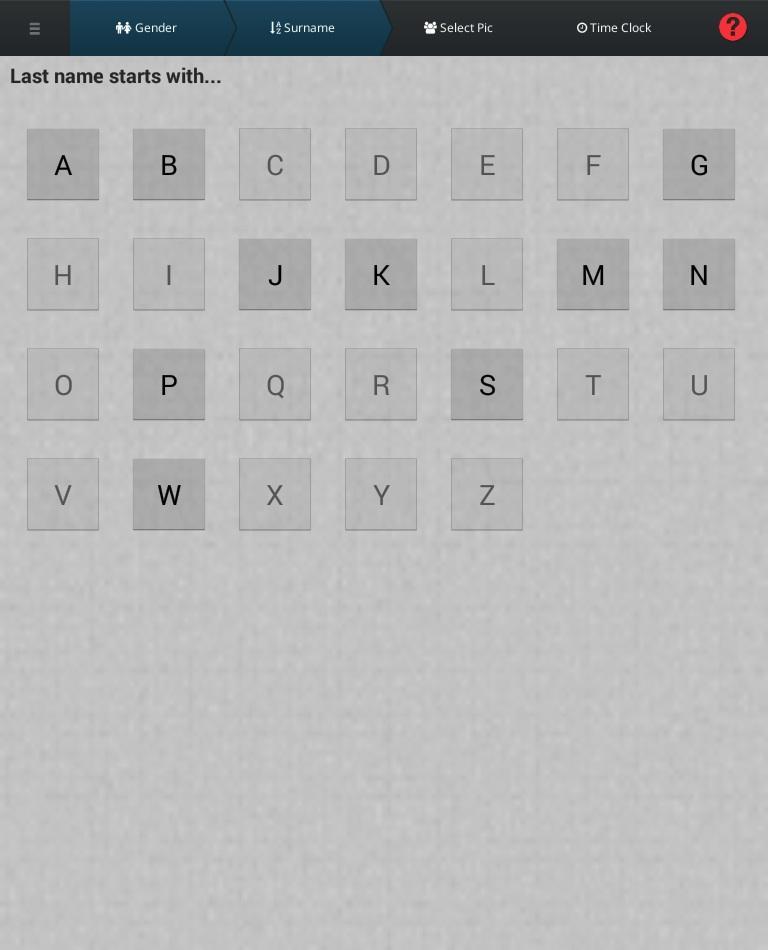This screenshot has width=768, height=950.
Task: Open the red help icon
Action: (x=732, y=27)
